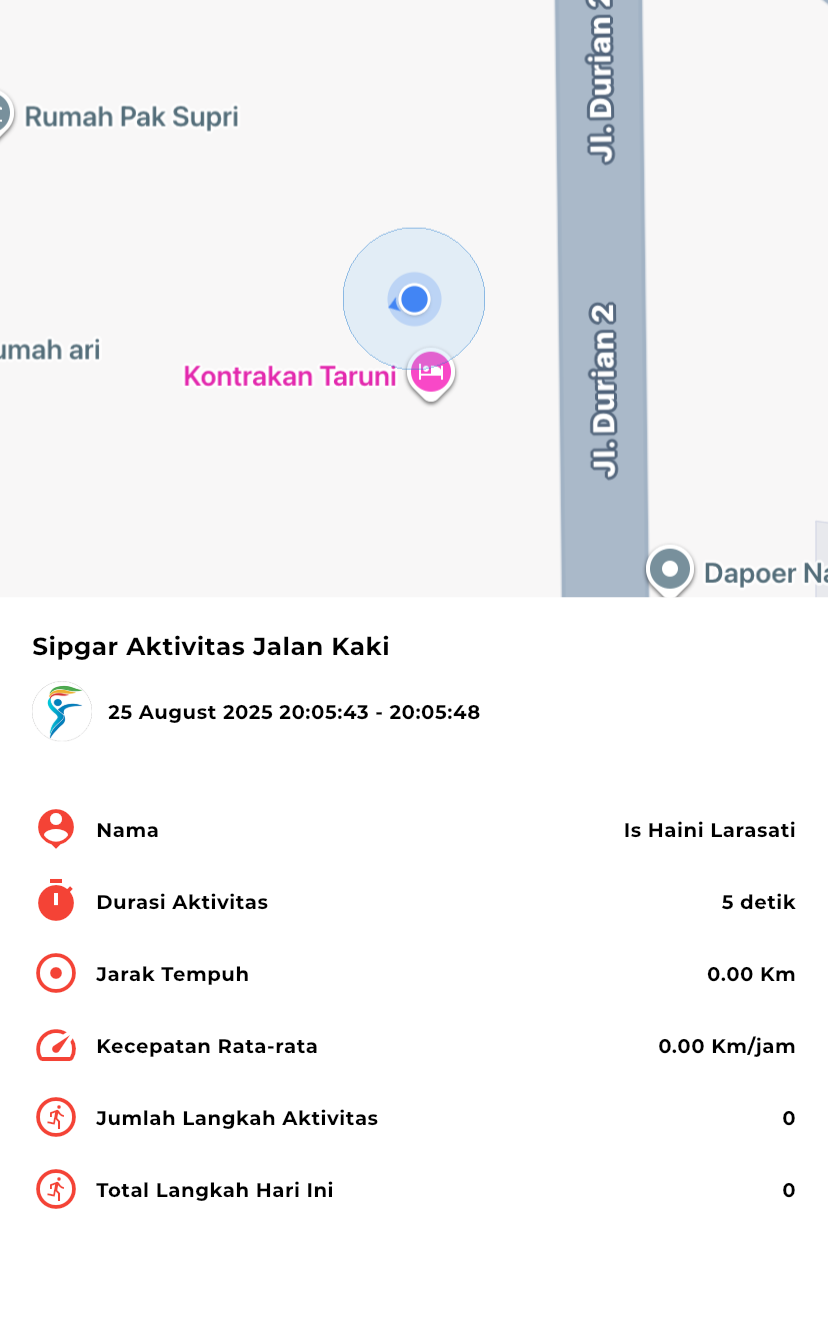Tap the Rumah Pak Supri map pin
The image size is (828, 1328).
(3, 115)
